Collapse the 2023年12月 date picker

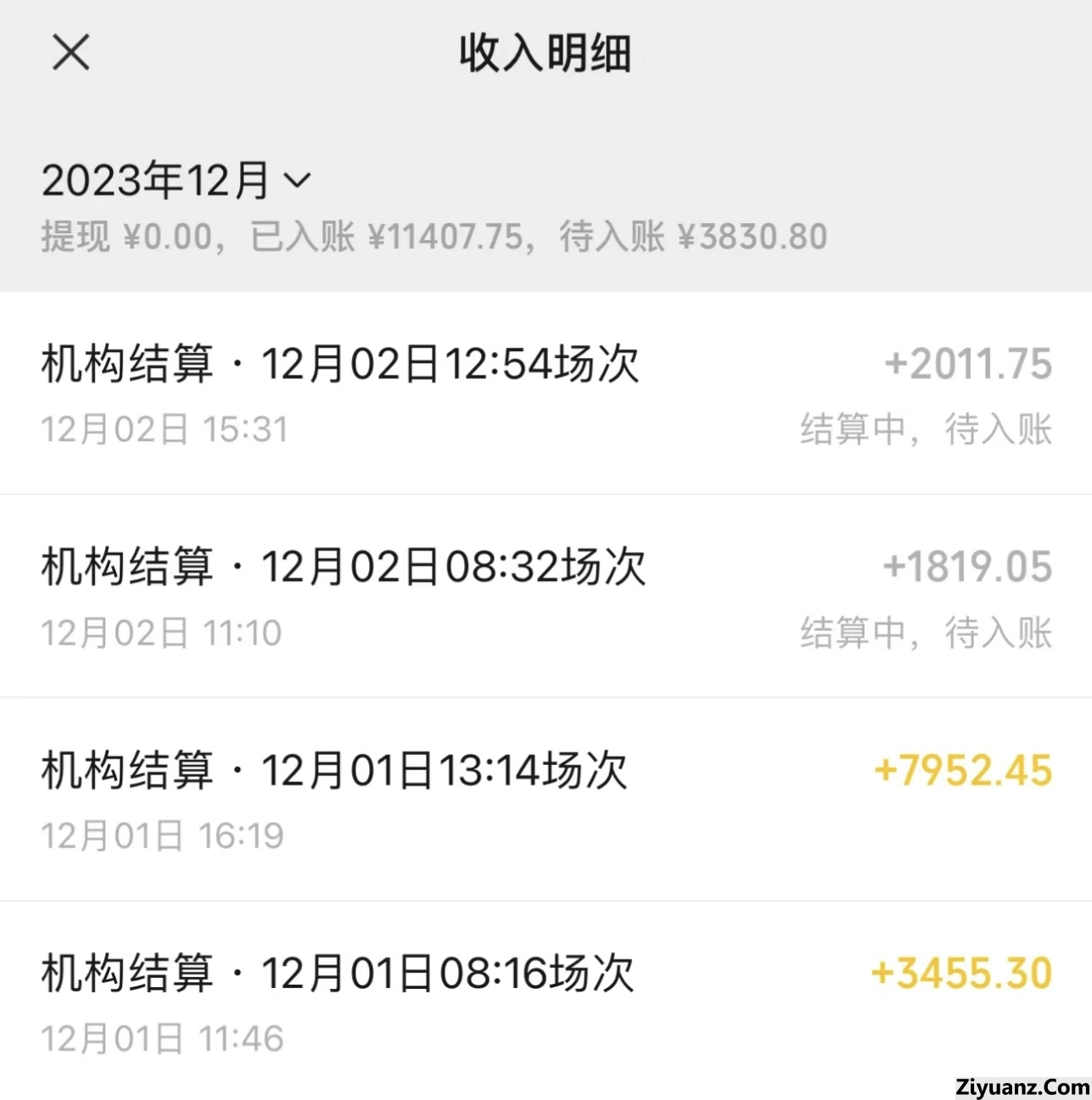(x=296, y=180)
